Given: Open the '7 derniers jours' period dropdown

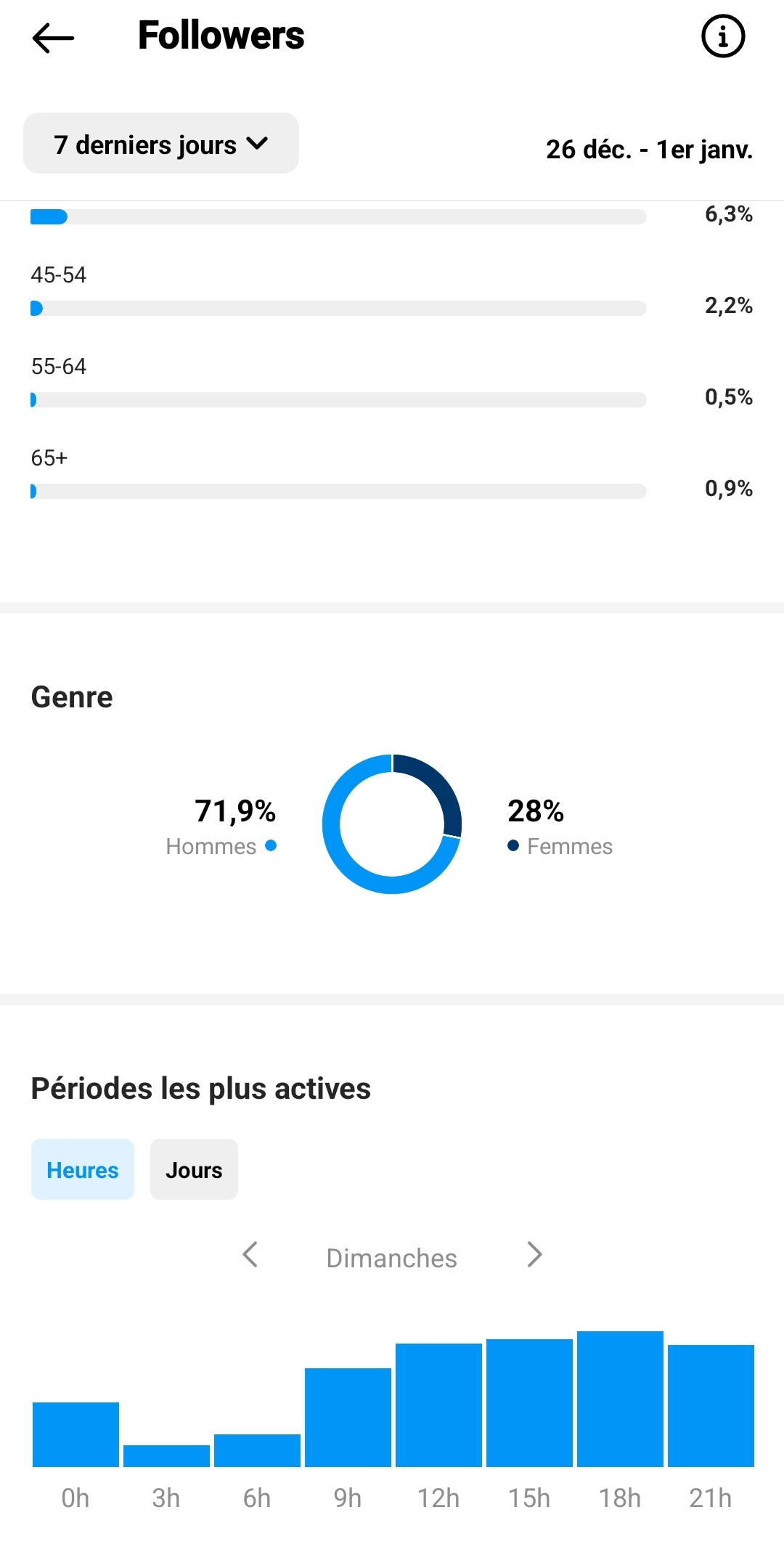Looking at the screenshot, I should [x=161, y=143].
